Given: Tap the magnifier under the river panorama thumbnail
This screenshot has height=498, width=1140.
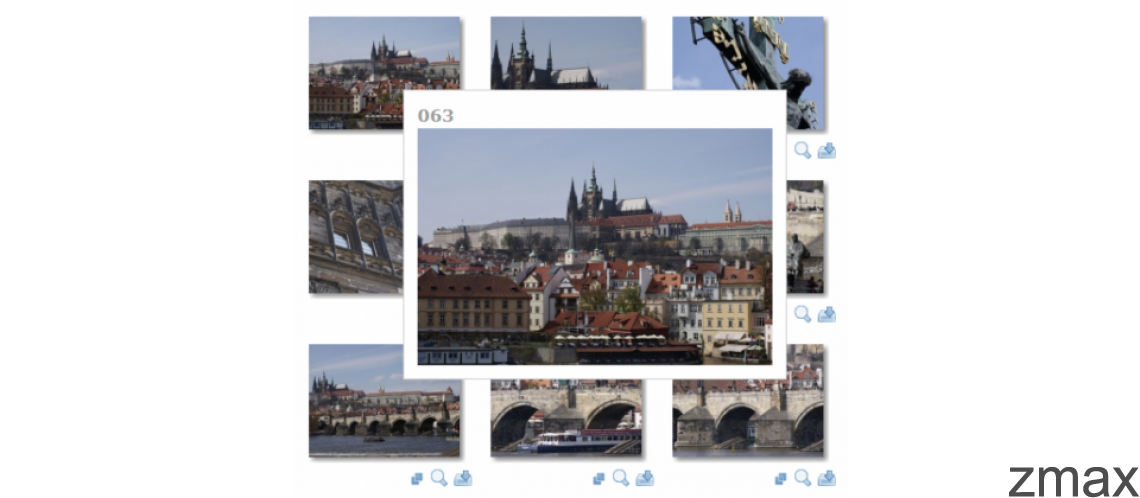Looking at the screenshot, I should (439, 478).
